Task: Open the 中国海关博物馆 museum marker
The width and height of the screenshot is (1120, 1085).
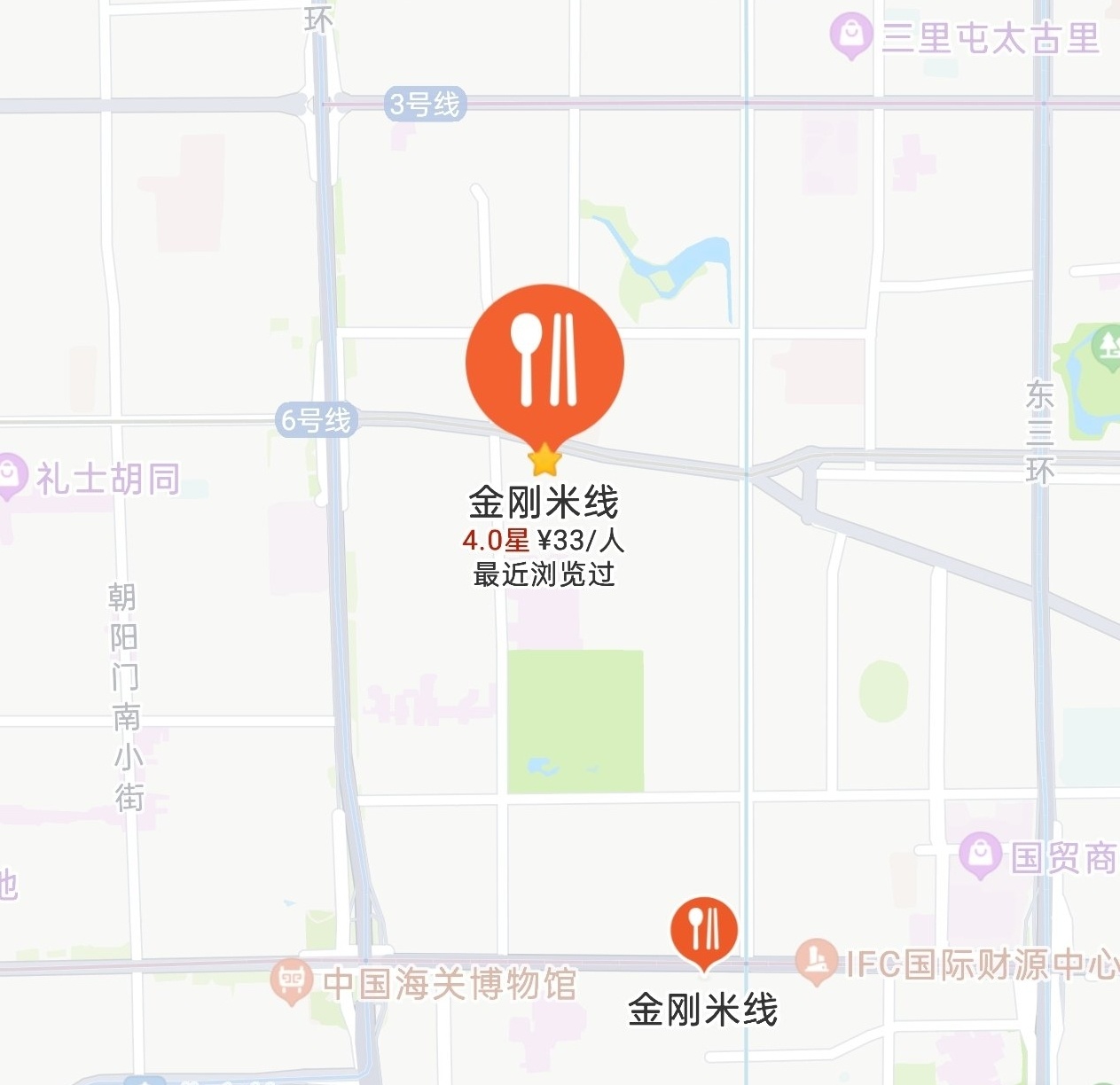Action: [x=290, y=980]
